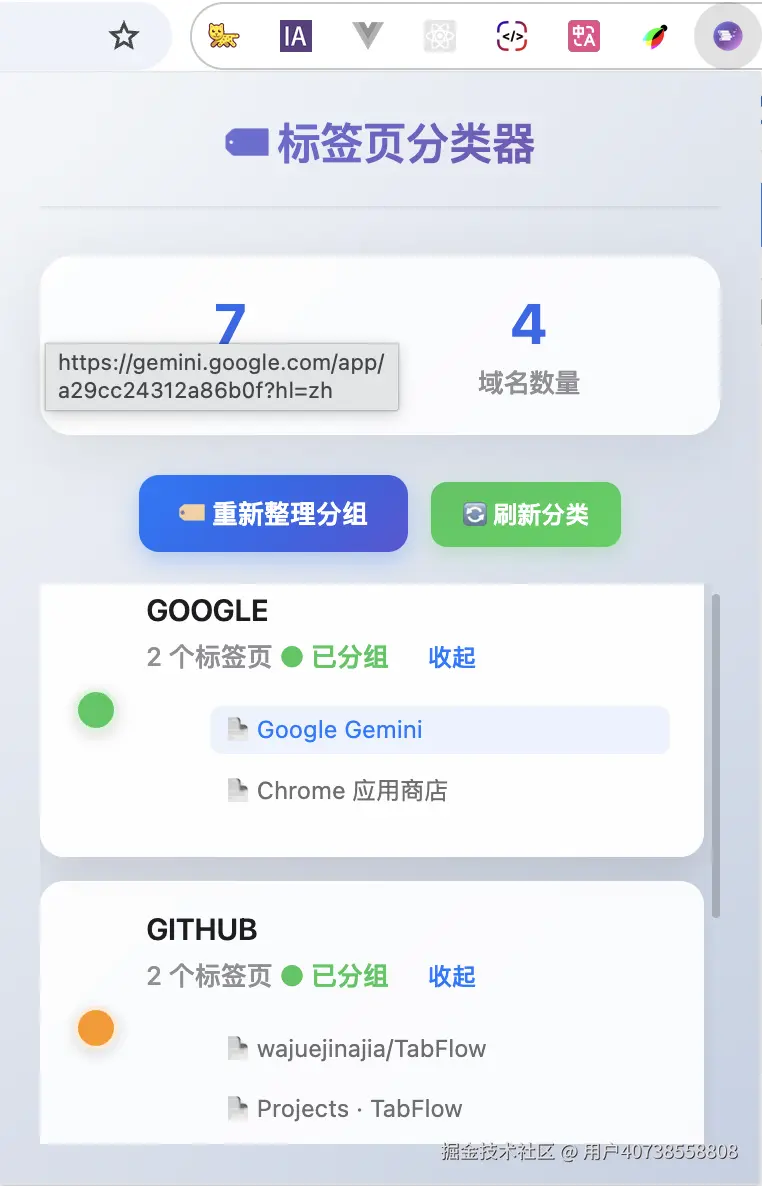Collapse the GITHUB group with 收起
The width and height of the screenshot is (762, 1186).
pos(452,976)
